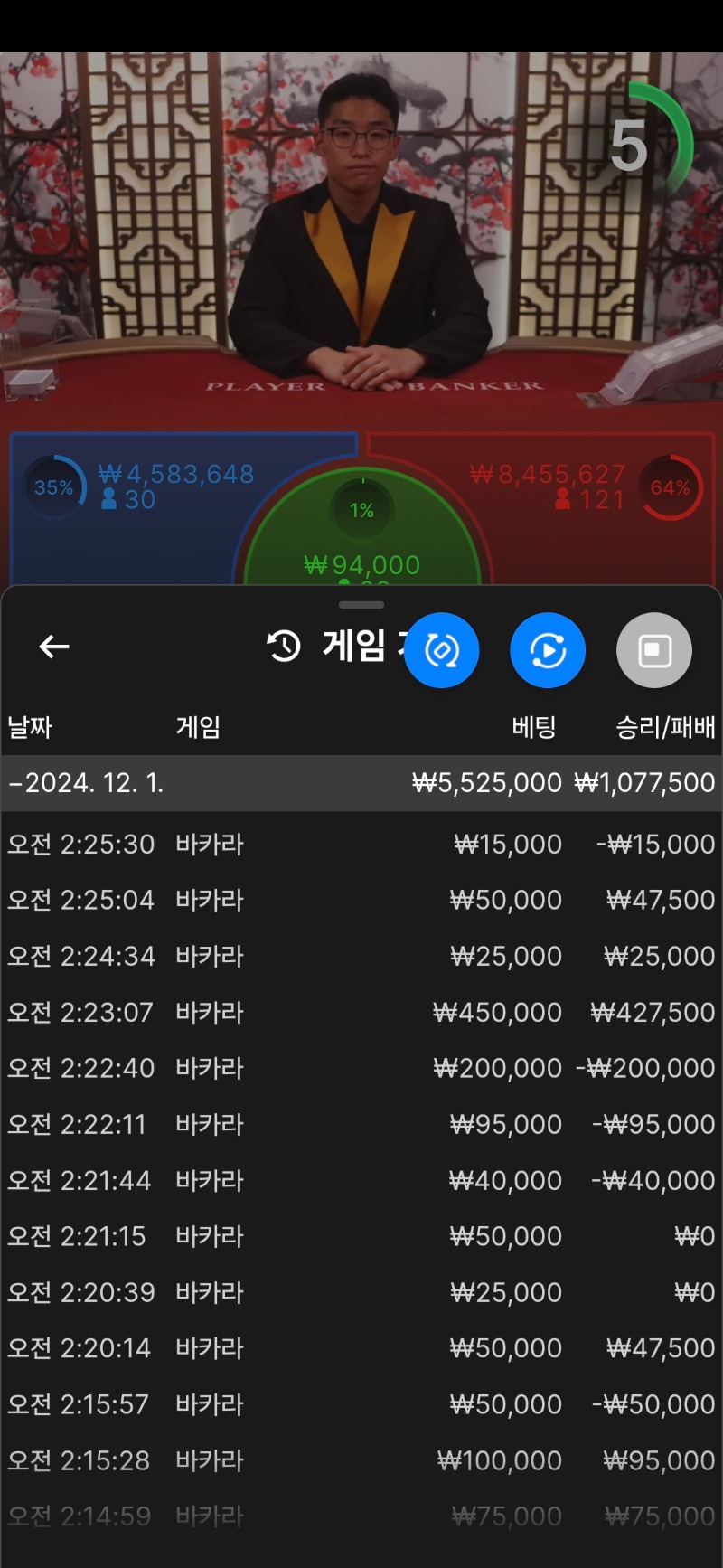This screenshot has height=1568, width=723.
Task: Tap the blue floating rotate-link button
Action: (x=441, y=650)
